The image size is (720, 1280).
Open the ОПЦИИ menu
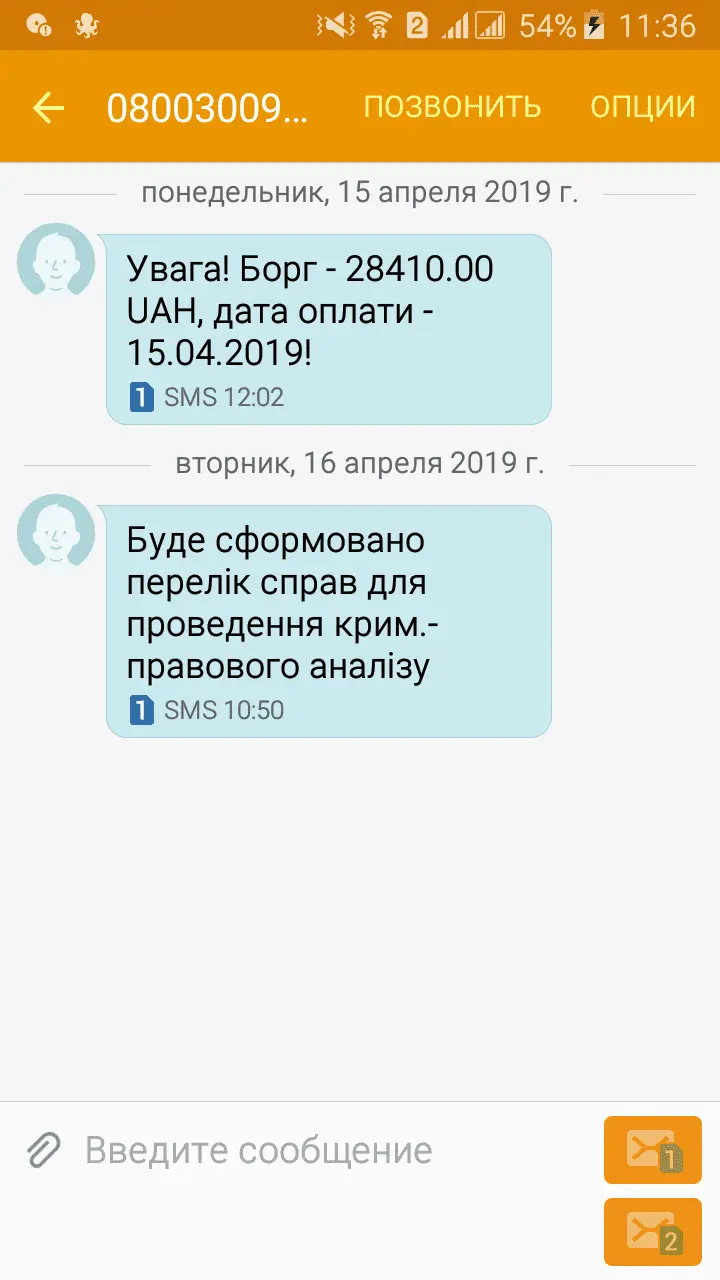(x=642, y=107)
